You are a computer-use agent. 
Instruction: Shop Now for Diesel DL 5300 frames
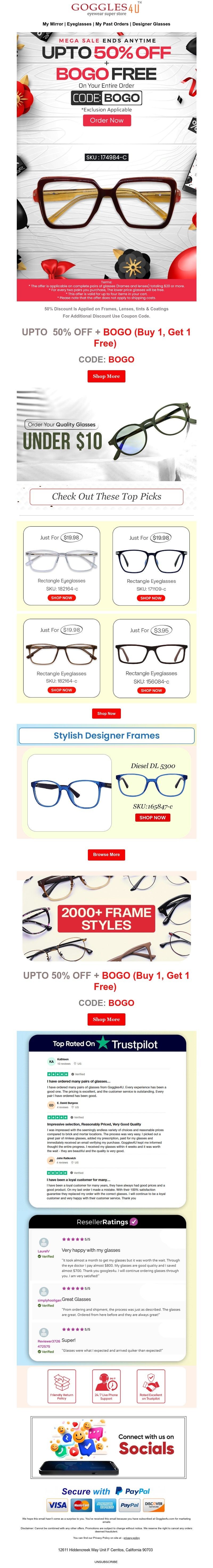pos(152,817)
